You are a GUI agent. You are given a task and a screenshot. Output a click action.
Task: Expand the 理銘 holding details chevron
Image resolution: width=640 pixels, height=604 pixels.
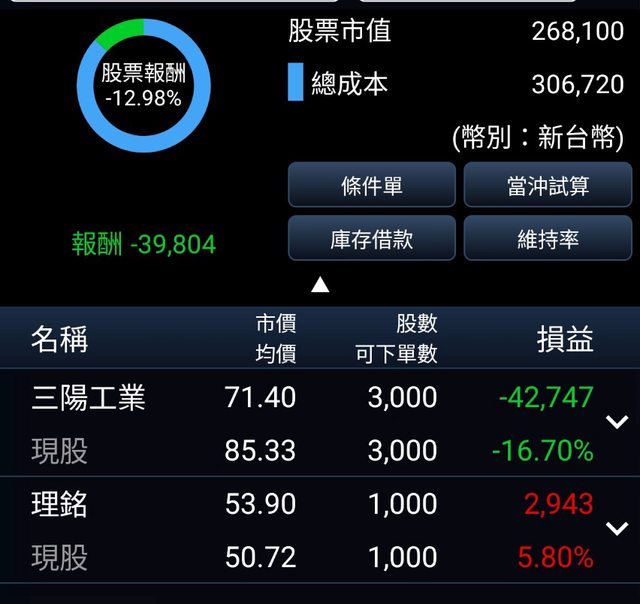(x=617, y=528)
